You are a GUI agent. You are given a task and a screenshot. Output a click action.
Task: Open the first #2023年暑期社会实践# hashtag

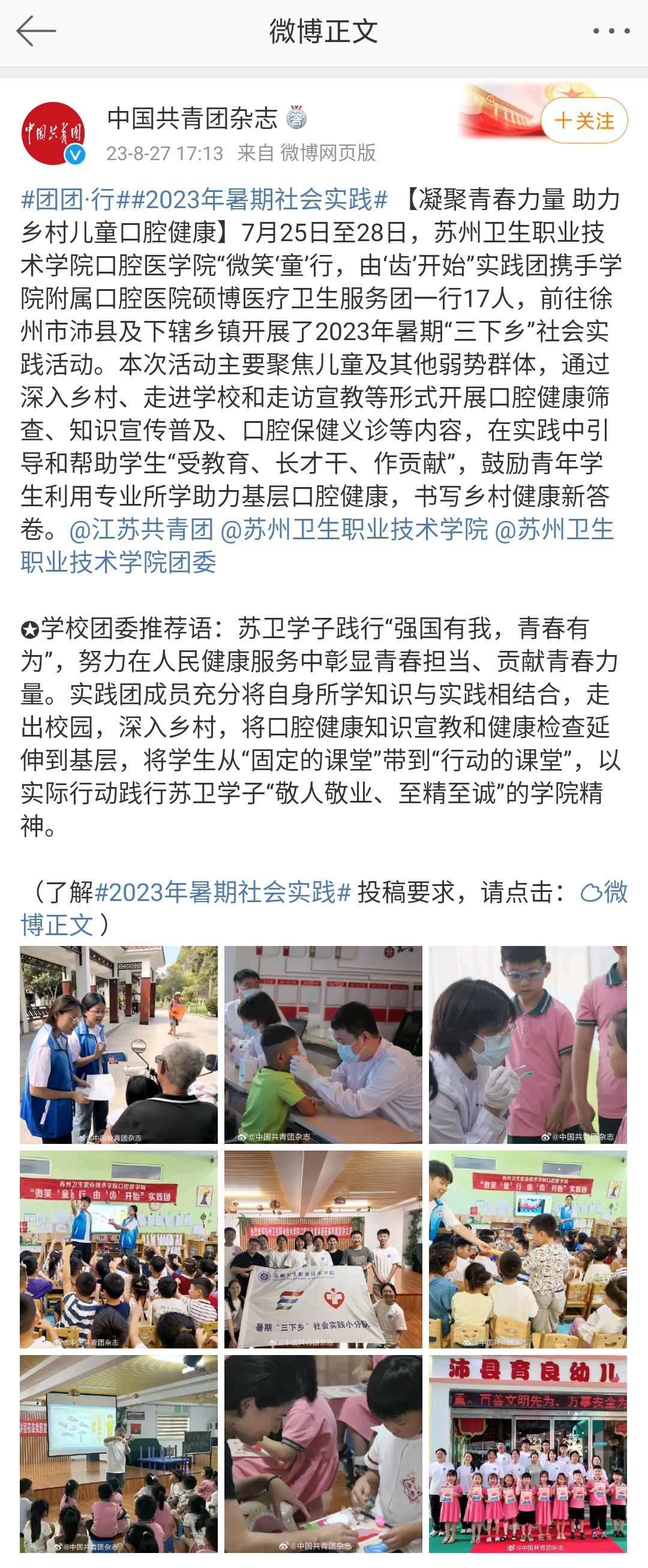pyautogui.click(x=259, y=200)
